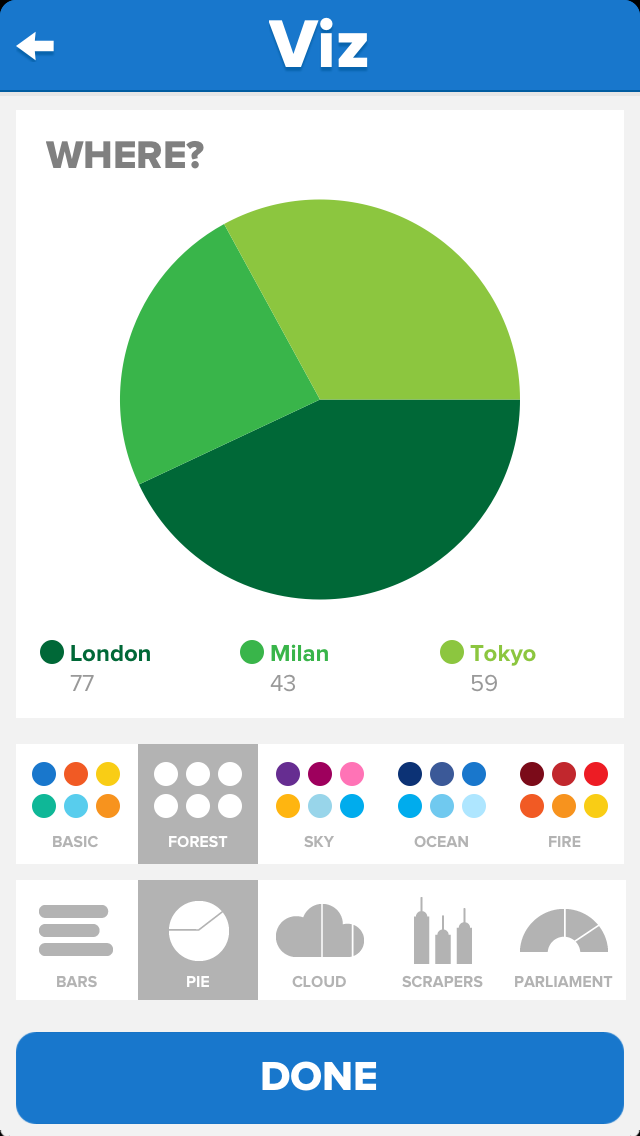Switch to the Ocean color palette
The image size is (640, 1136).
click(441, 803)
